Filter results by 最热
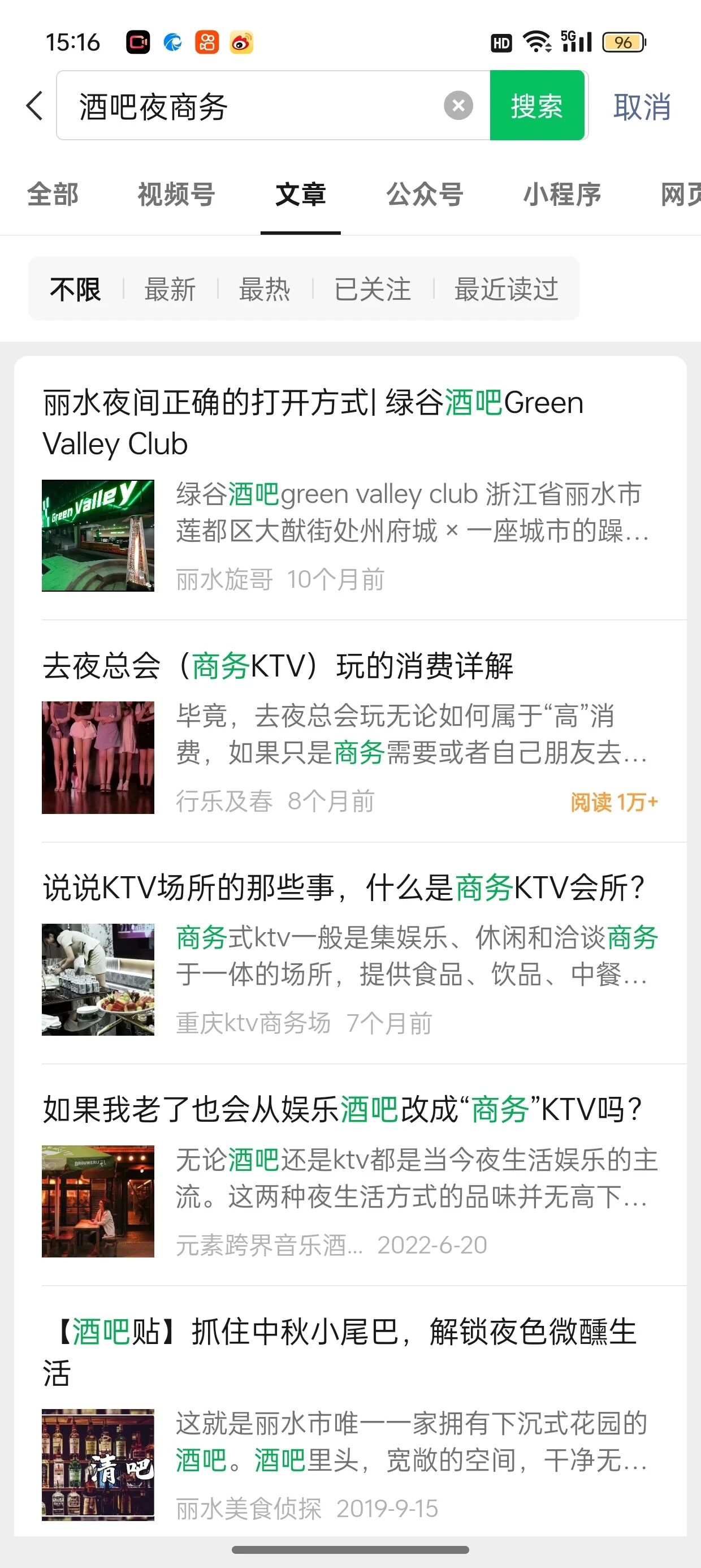The height and width of the screenshot is (1568, 701). pos(265,289)
